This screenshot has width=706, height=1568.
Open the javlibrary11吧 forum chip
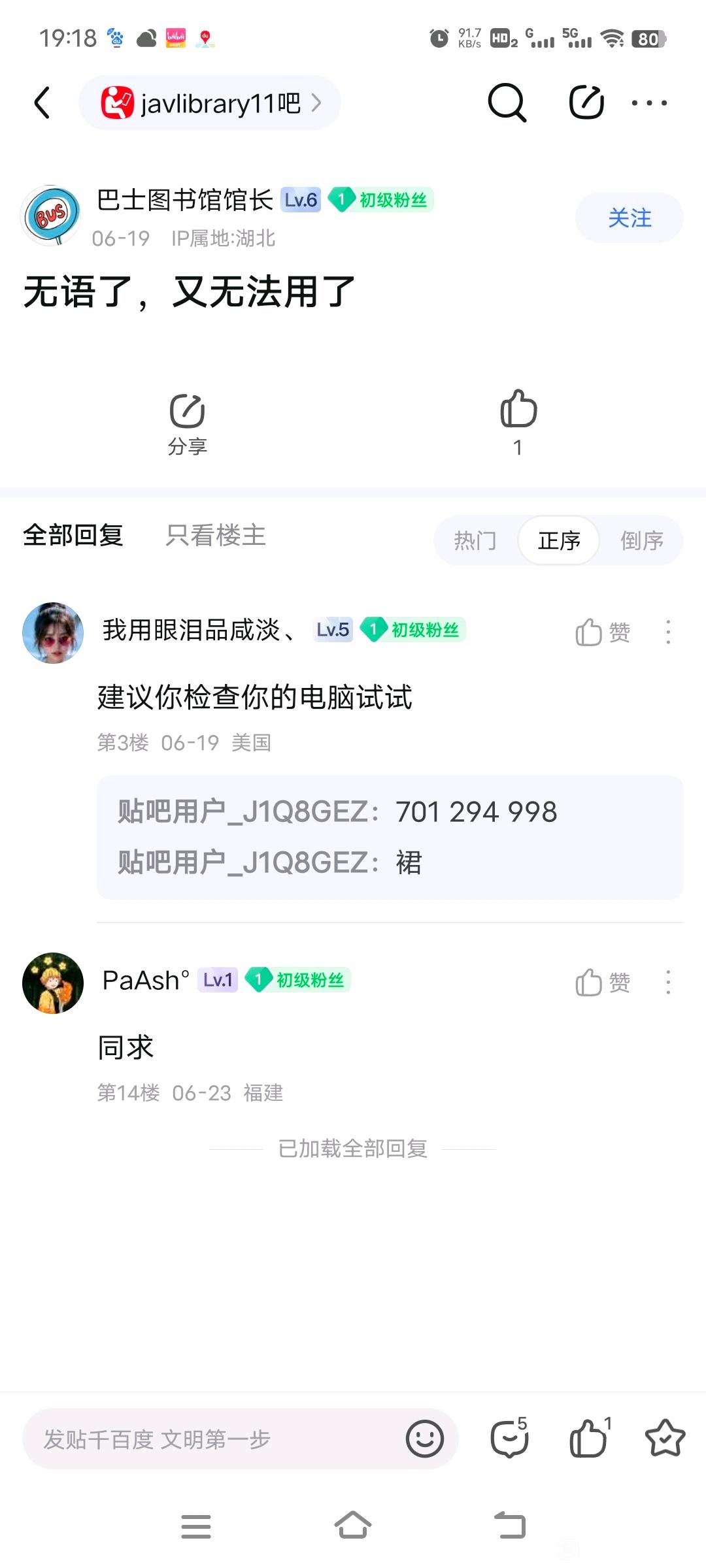pos(209,103)
